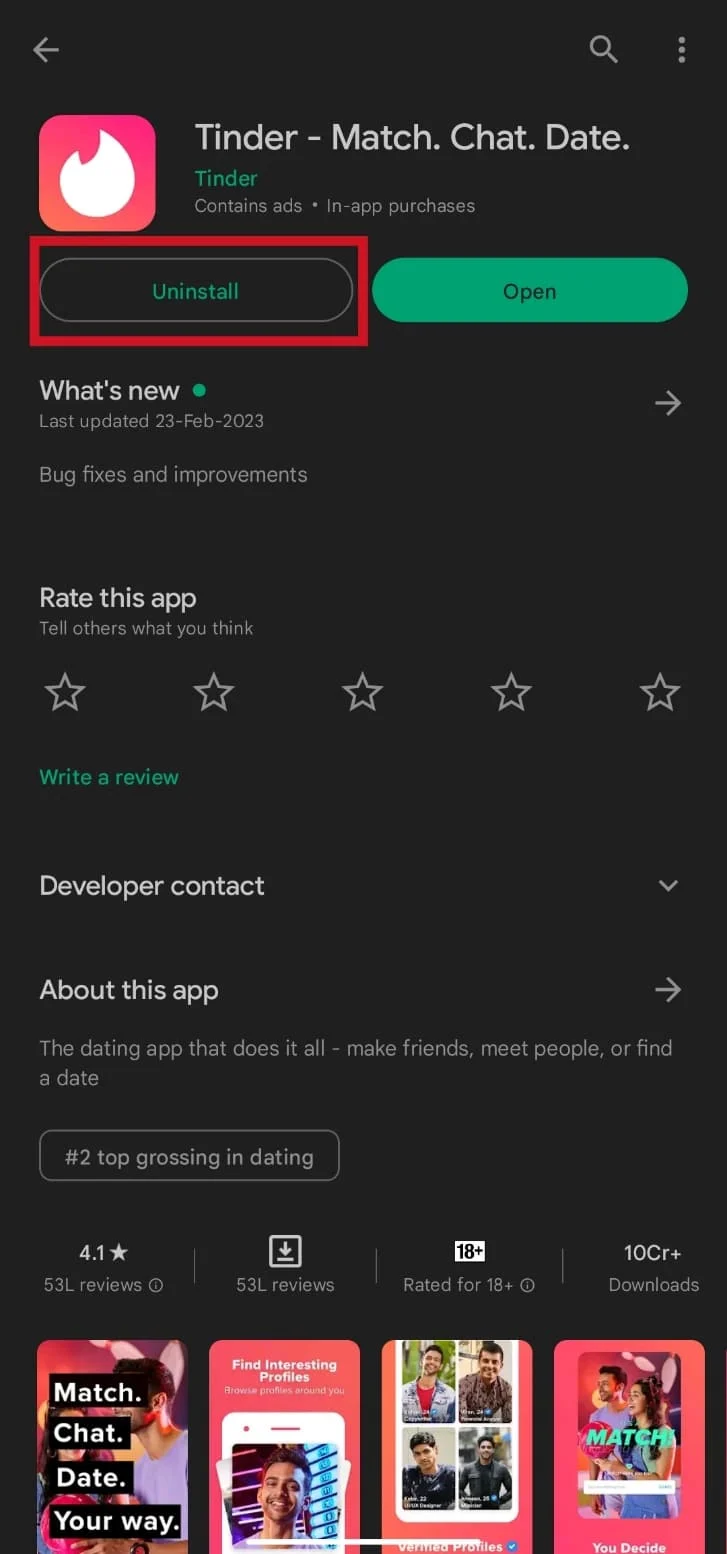The height and width of the screenshot is (1554, 727).
Task: Rate the app three stars
Action: (x=362, y=692)
